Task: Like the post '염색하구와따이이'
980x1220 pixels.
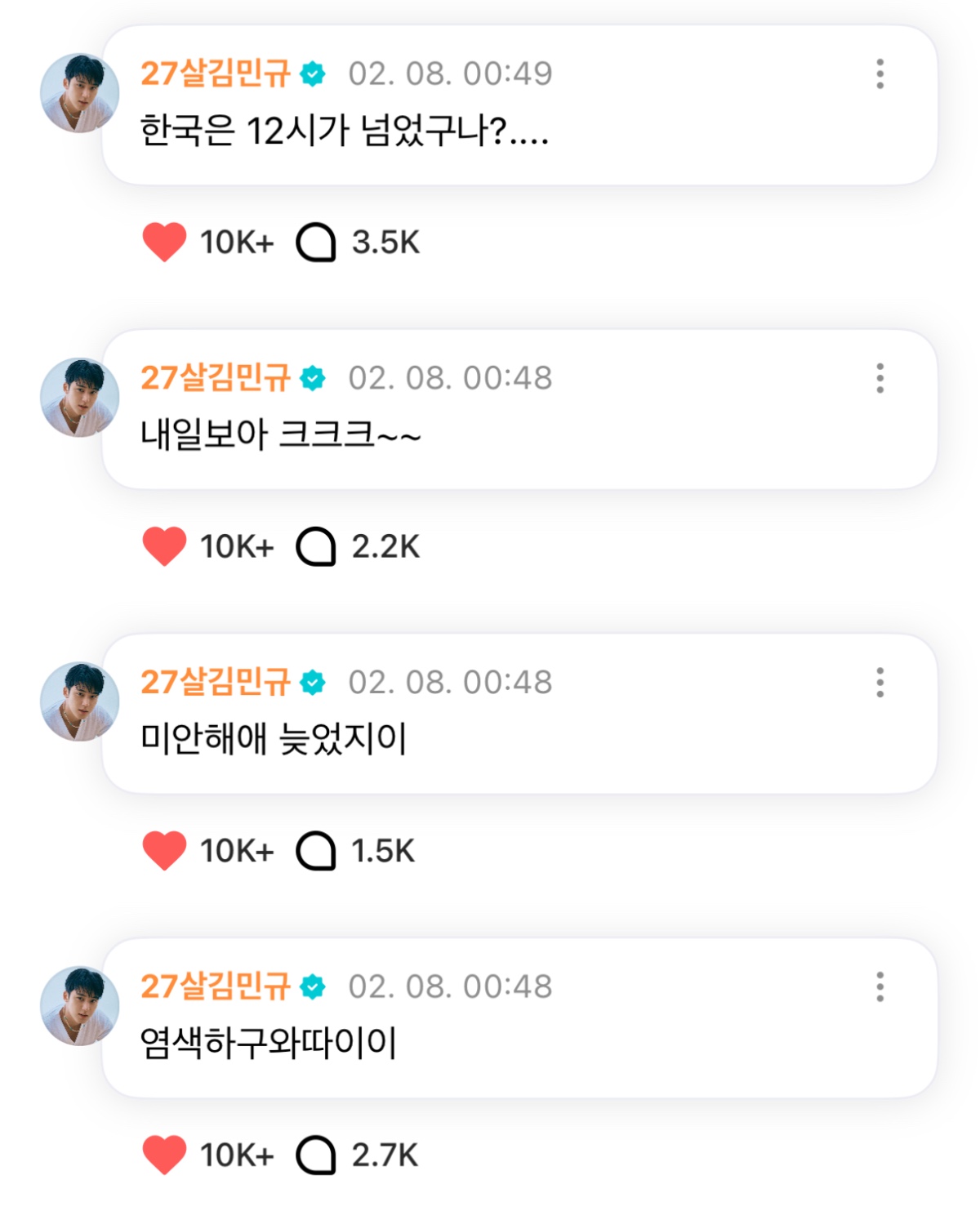Action: (164, 1155)
